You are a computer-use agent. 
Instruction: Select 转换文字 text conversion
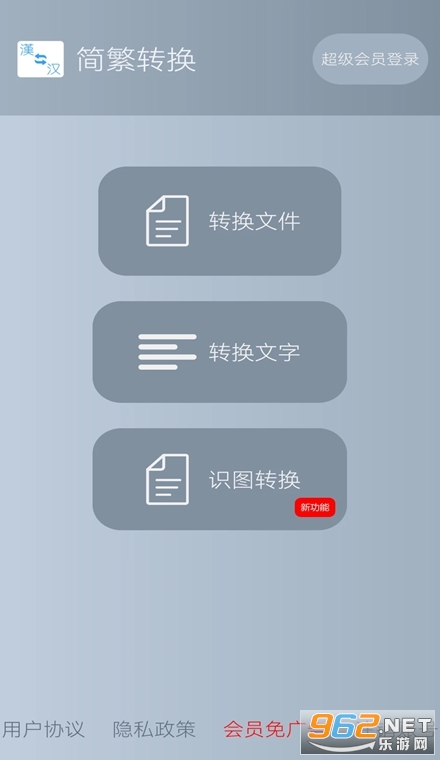(x=220, y=352)
